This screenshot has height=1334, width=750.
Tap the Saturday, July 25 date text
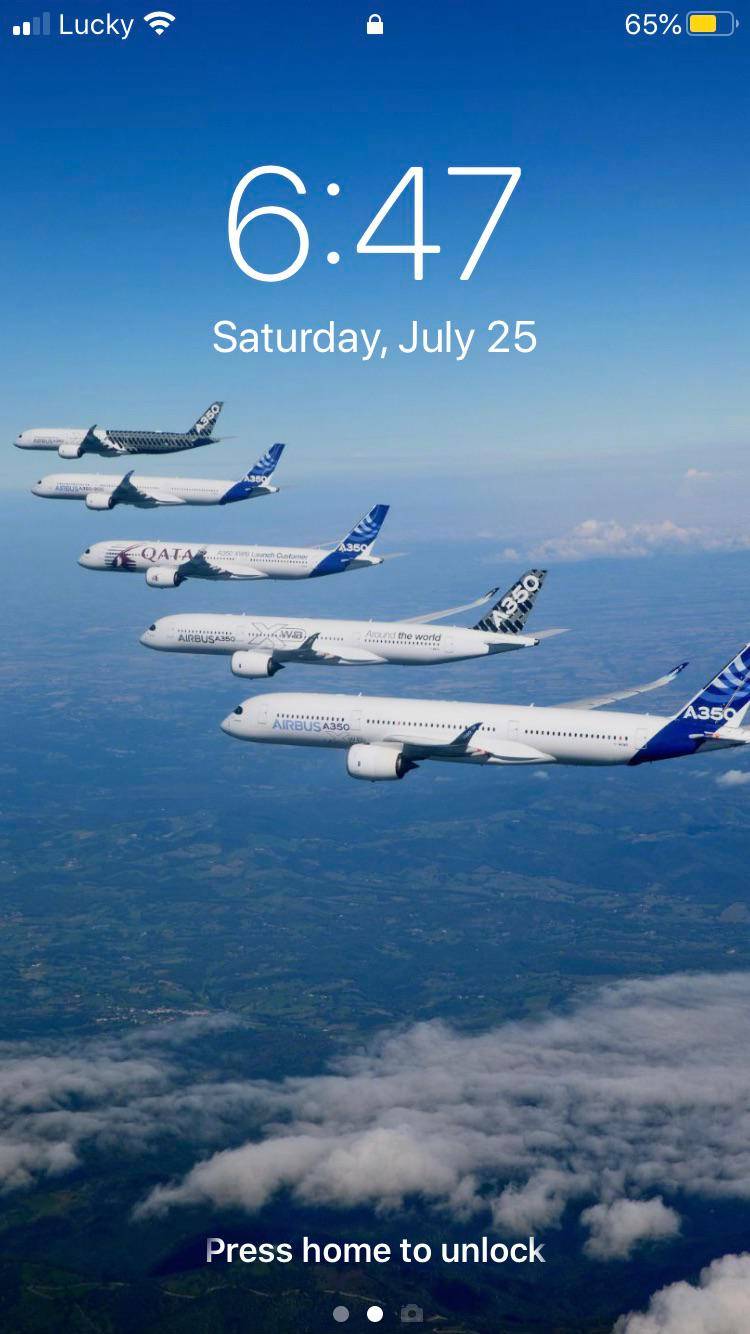(x=375, y=337)
